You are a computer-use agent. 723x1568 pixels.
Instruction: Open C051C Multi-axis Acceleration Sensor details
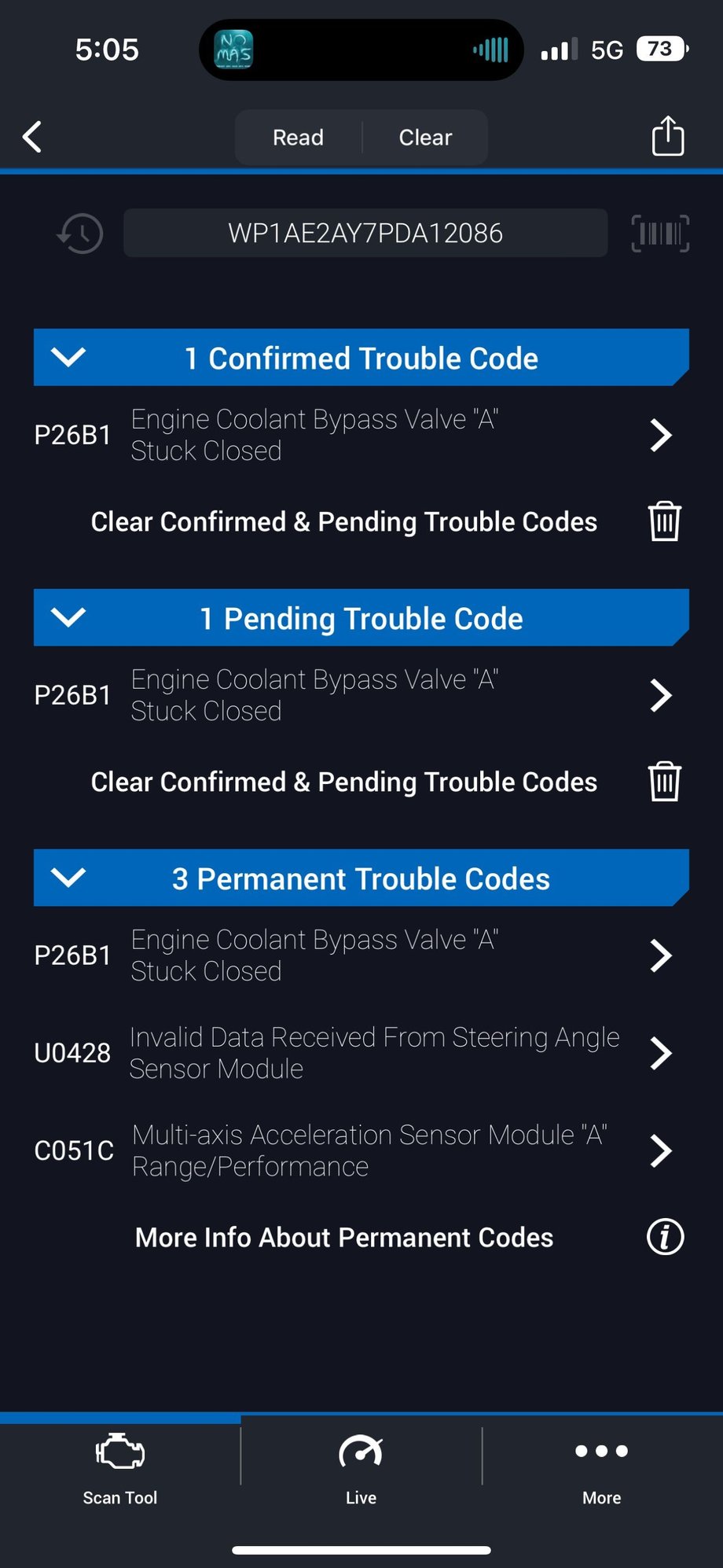354,1150
